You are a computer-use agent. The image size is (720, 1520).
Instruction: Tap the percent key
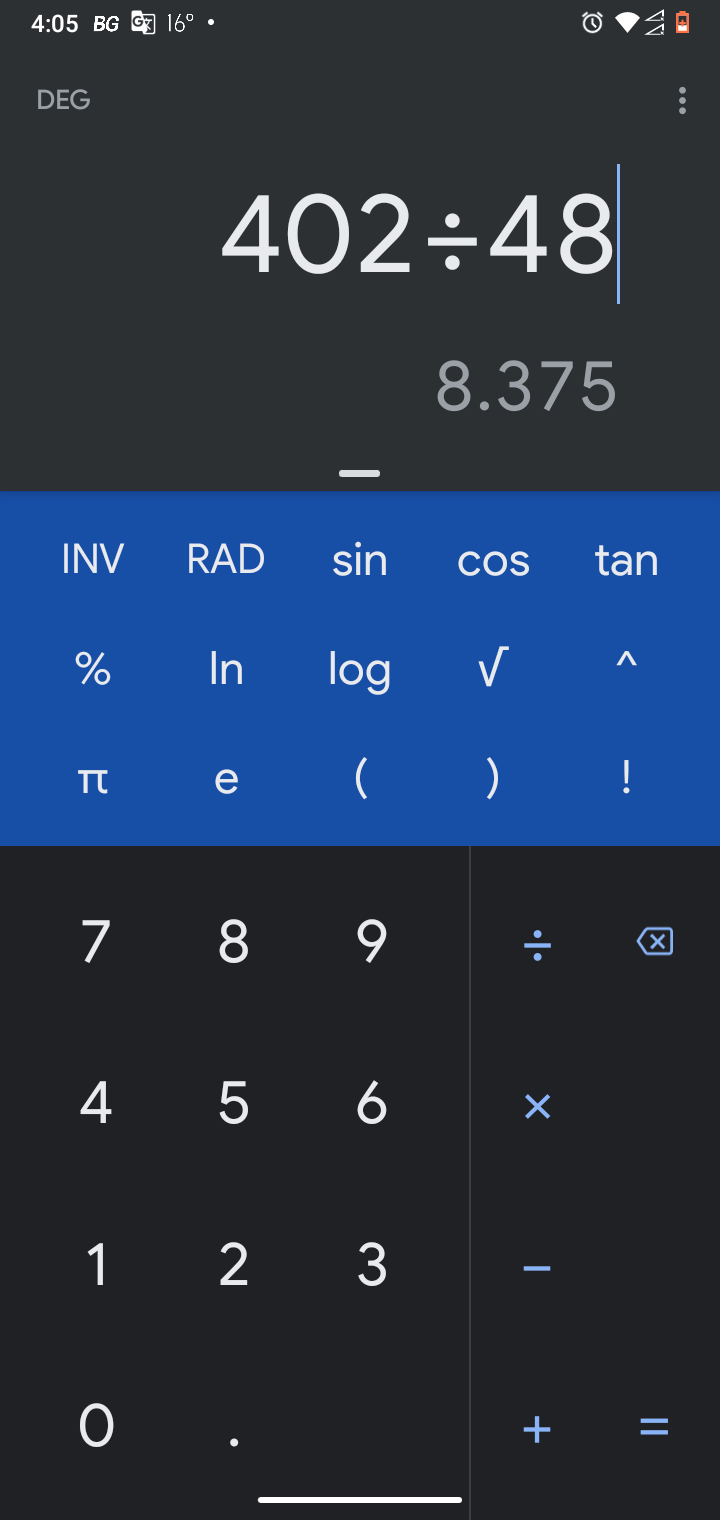coord(93,668)
